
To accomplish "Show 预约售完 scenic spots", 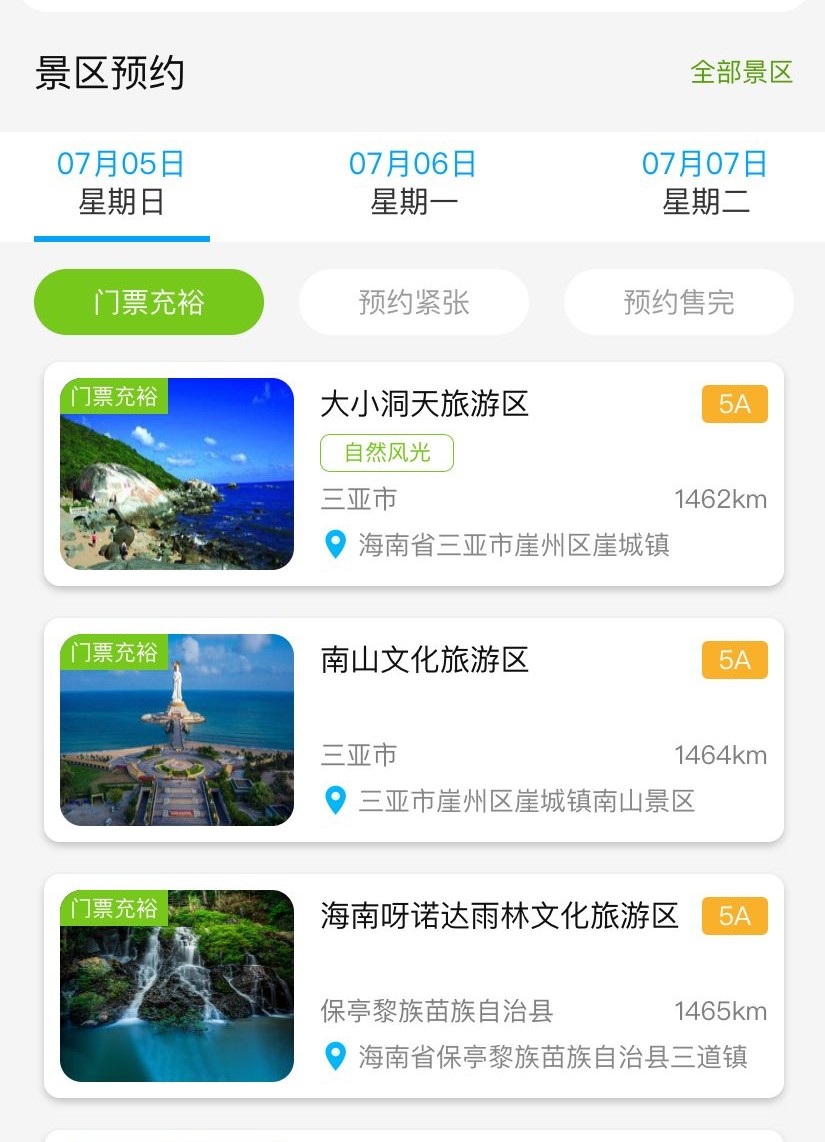I will click(x=679, y=302).
